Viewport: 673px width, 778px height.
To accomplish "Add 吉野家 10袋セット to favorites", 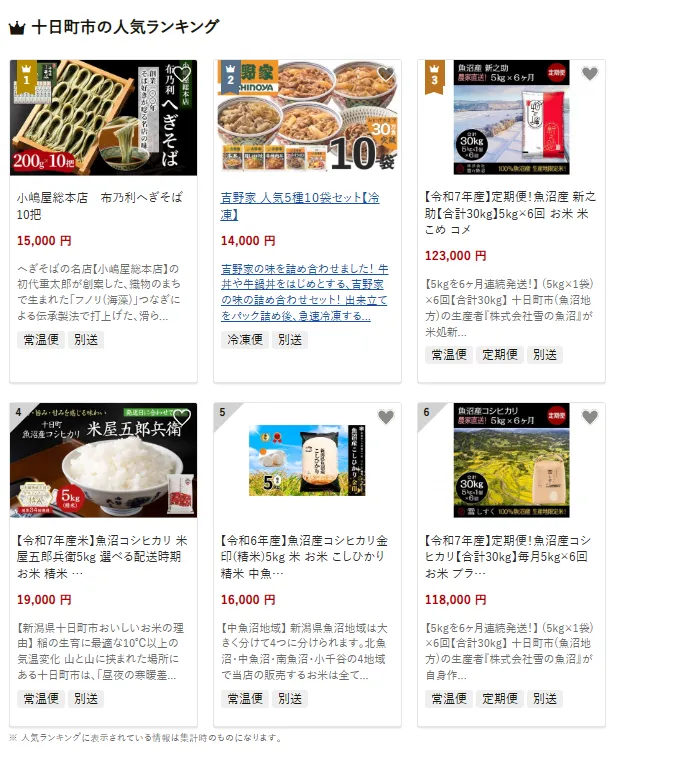I will coord(386,74).
